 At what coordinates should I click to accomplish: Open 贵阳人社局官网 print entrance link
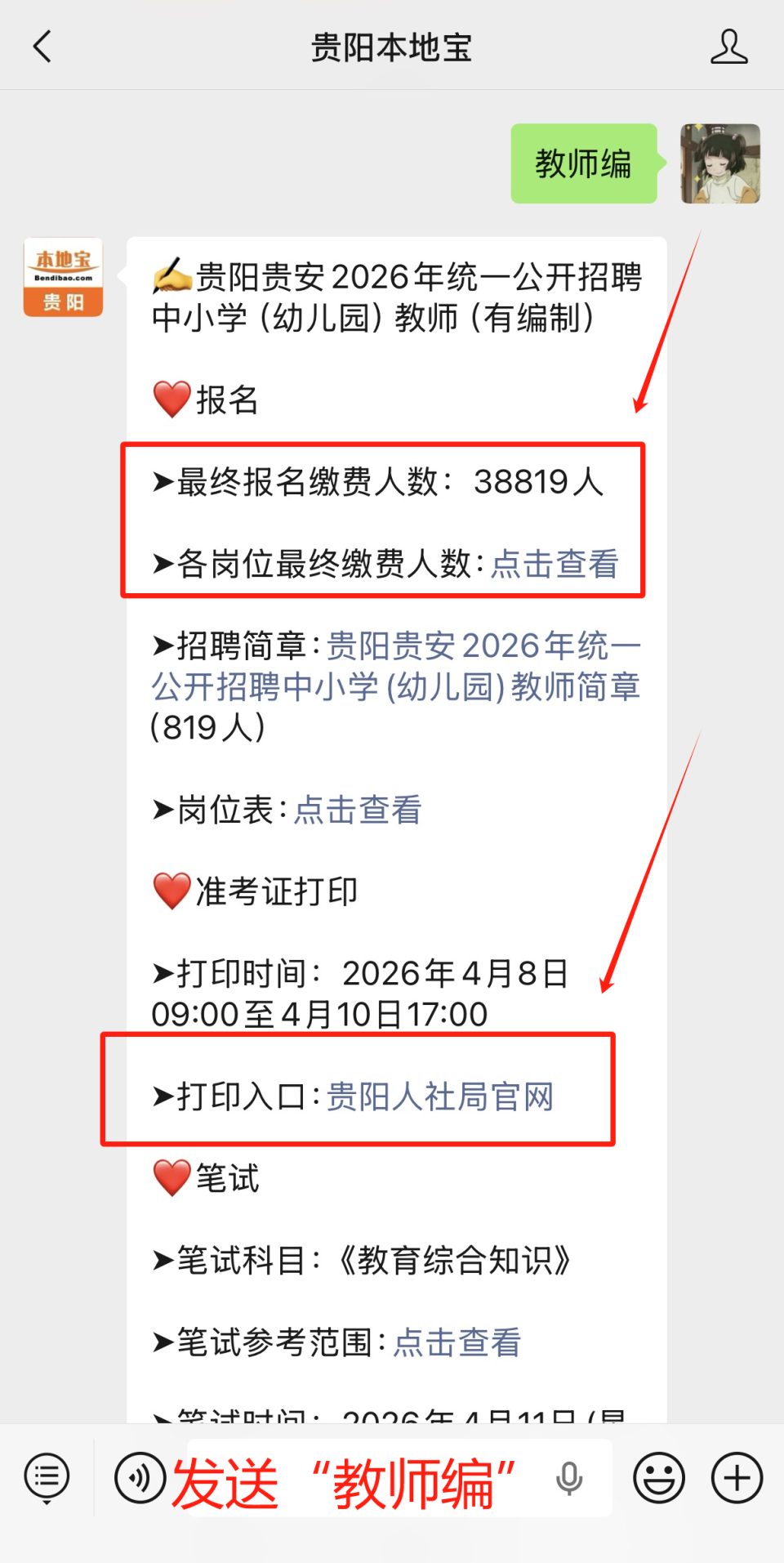pyautogui.click(x=439, y=1098)
